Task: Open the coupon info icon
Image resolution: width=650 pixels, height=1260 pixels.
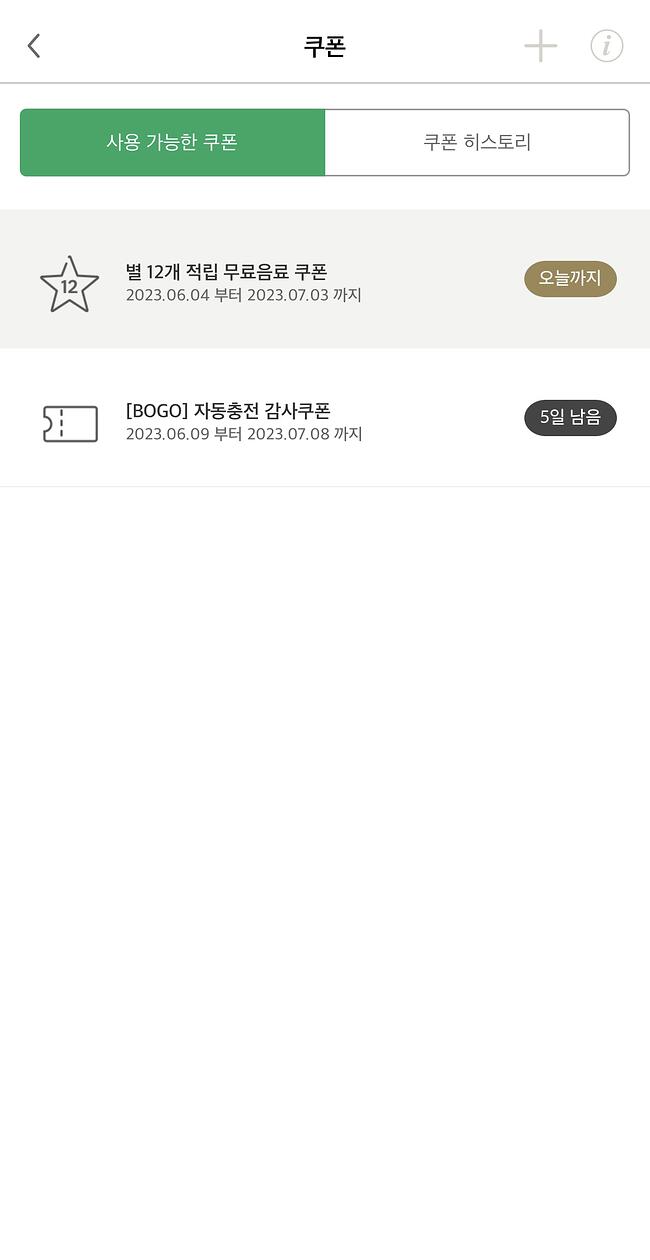Action: [x=606, y=46]
